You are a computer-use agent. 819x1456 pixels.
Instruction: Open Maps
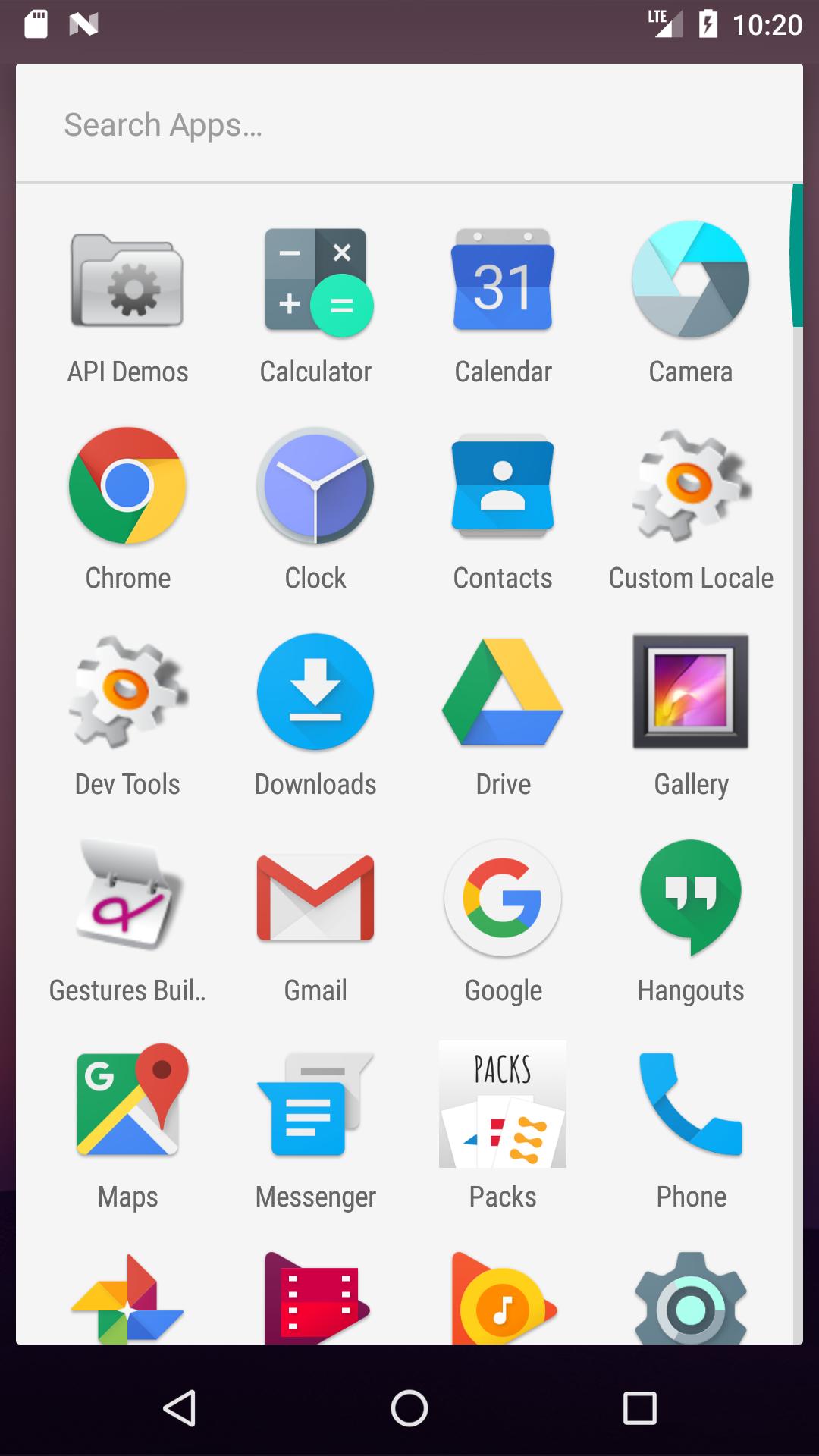127,1106
